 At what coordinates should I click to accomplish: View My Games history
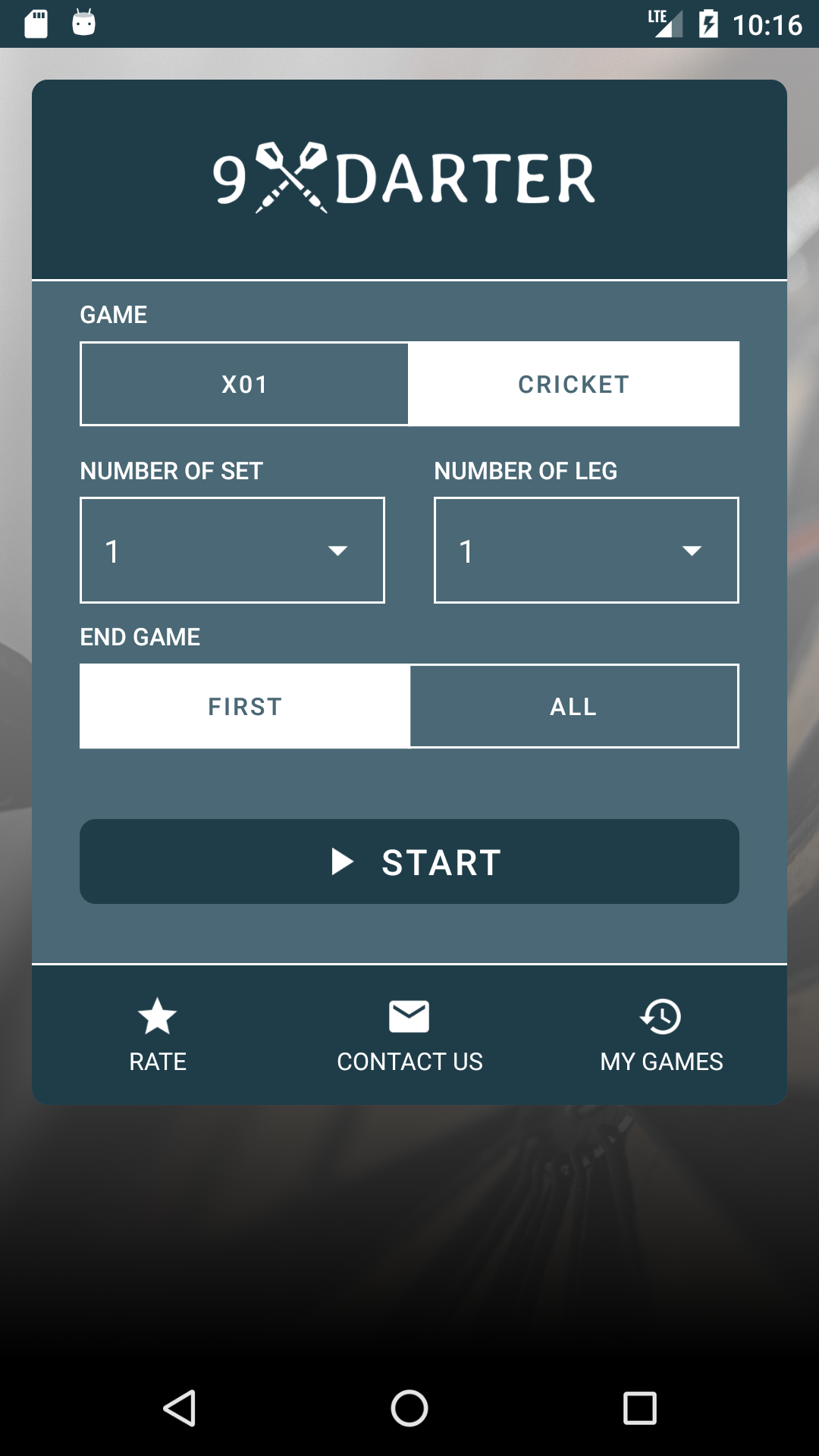point(661,1035)
